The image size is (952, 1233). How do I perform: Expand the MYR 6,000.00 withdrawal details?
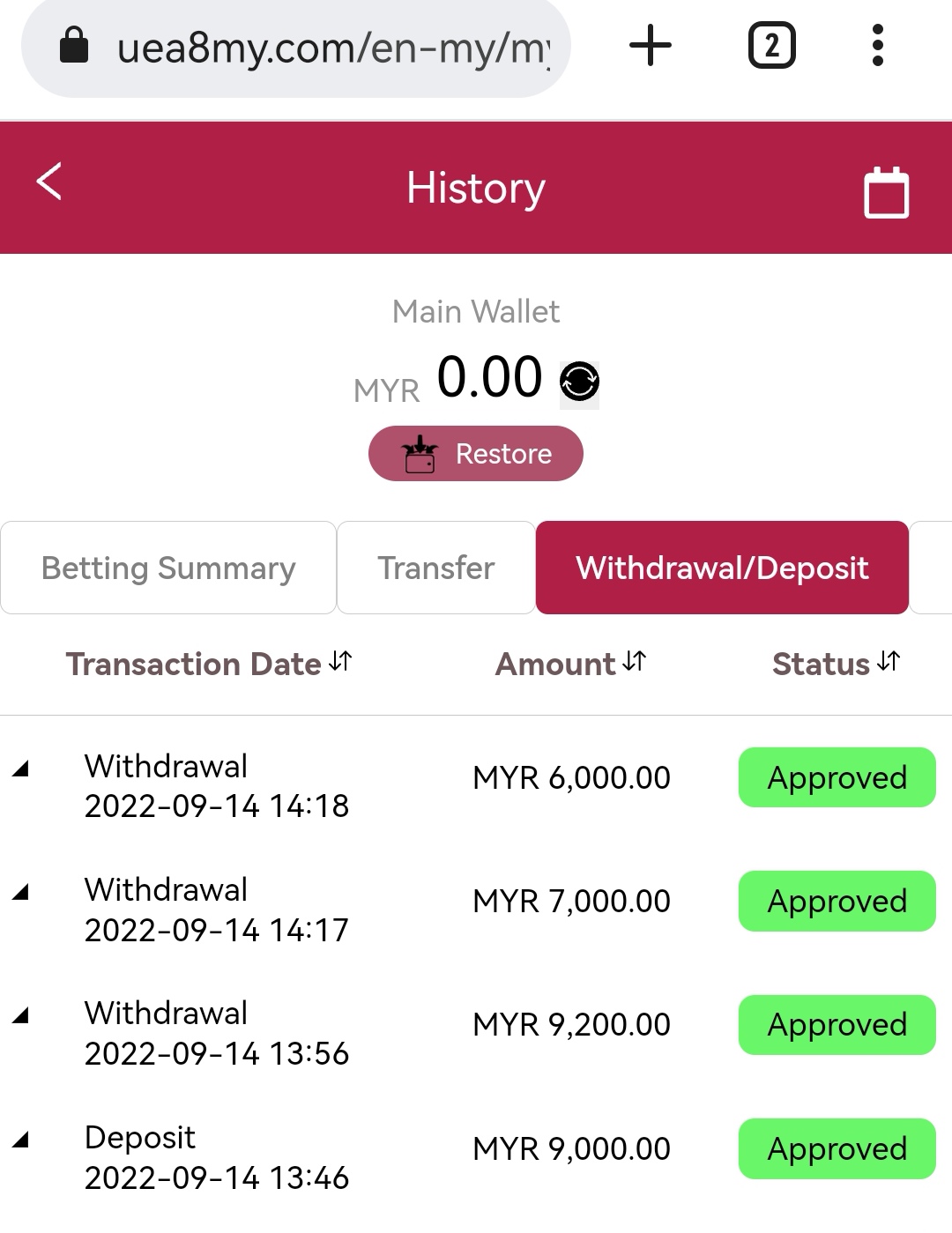coord(21,769)
